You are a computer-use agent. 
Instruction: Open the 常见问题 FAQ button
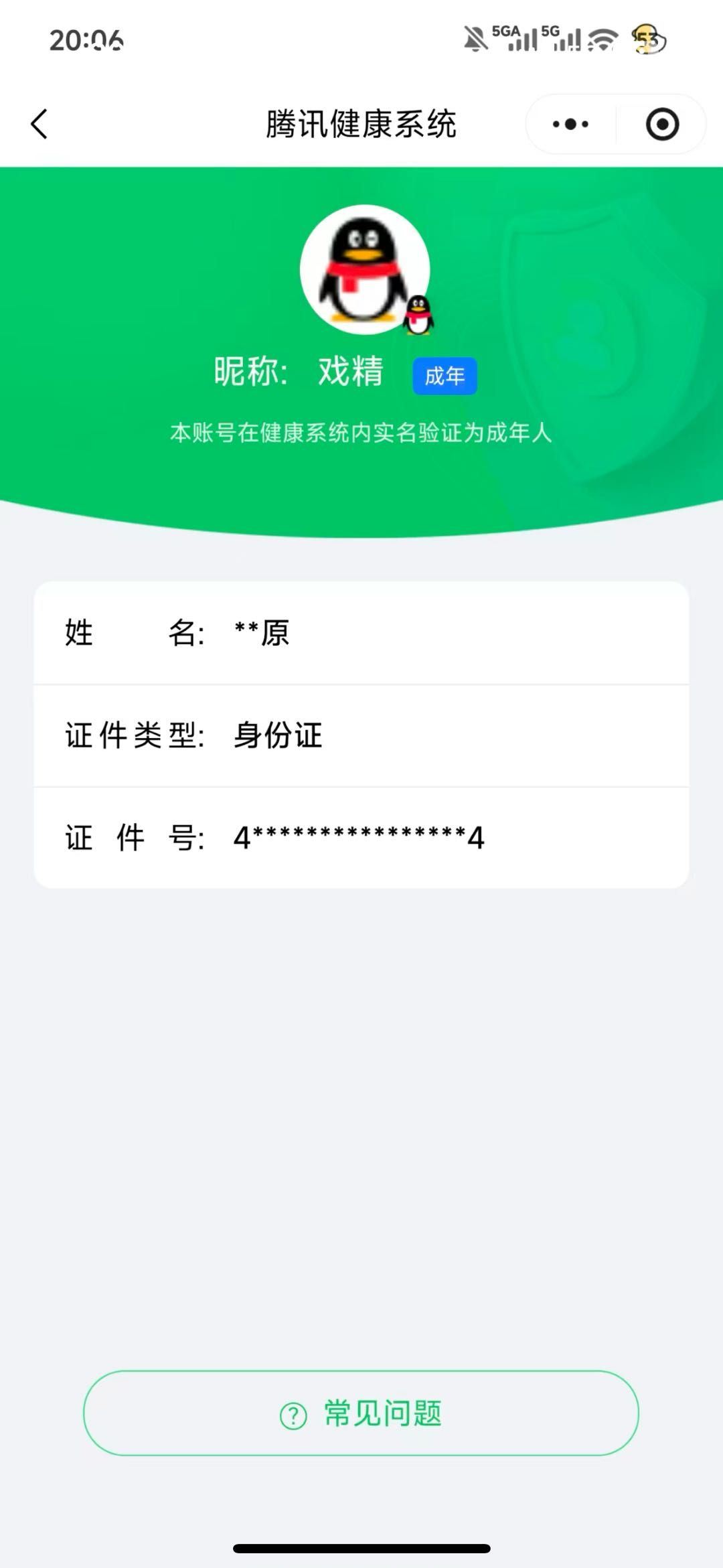point(361,1413)
